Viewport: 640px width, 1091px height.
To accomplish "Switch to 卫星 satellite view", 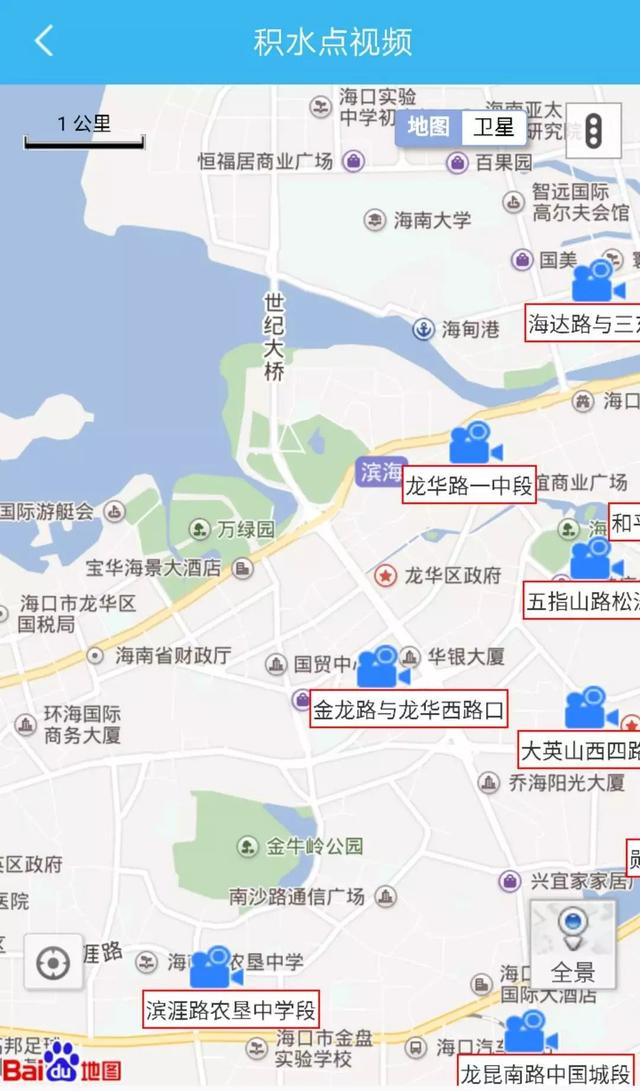I will click(x=494, y=128).
